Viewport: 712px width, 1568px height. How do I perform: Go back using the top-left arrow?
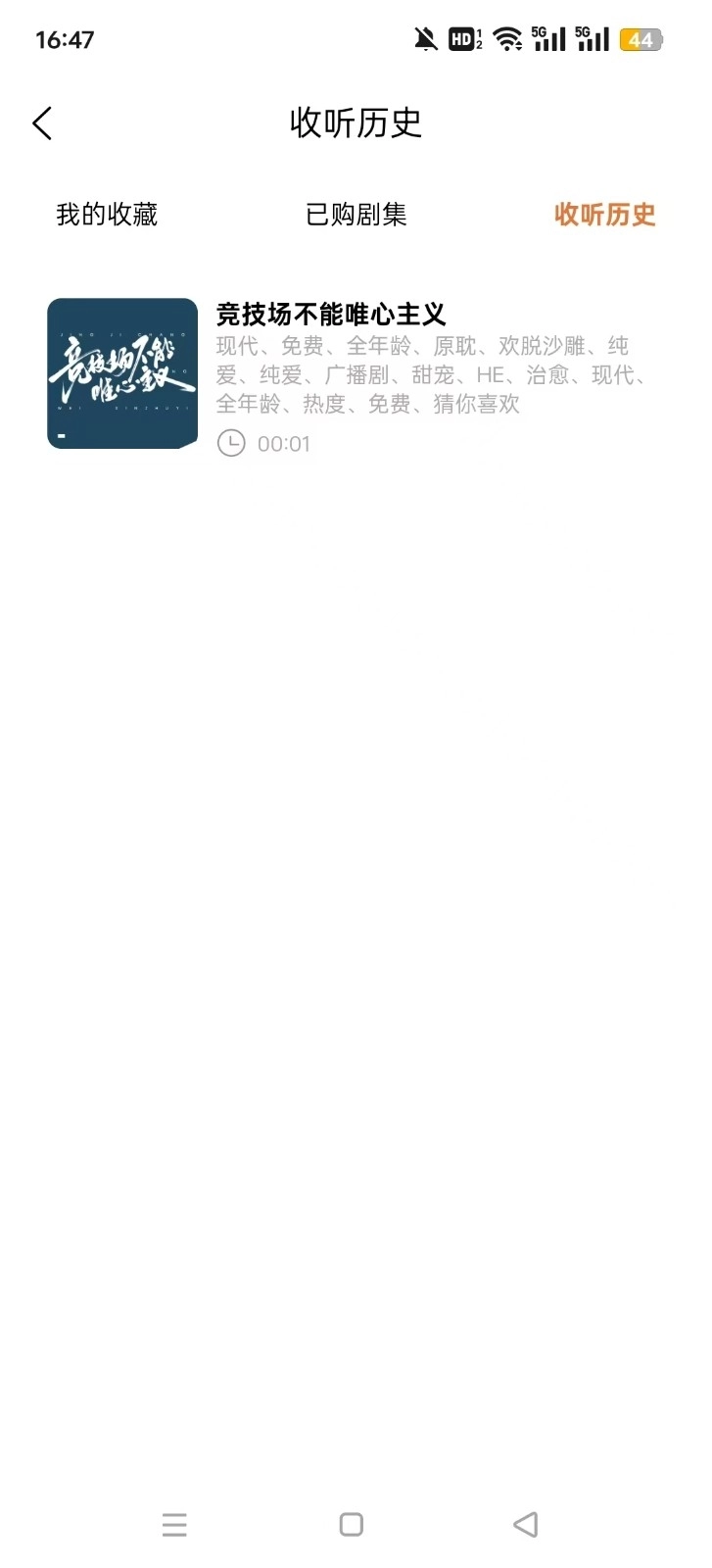click(x=42, y=123)
